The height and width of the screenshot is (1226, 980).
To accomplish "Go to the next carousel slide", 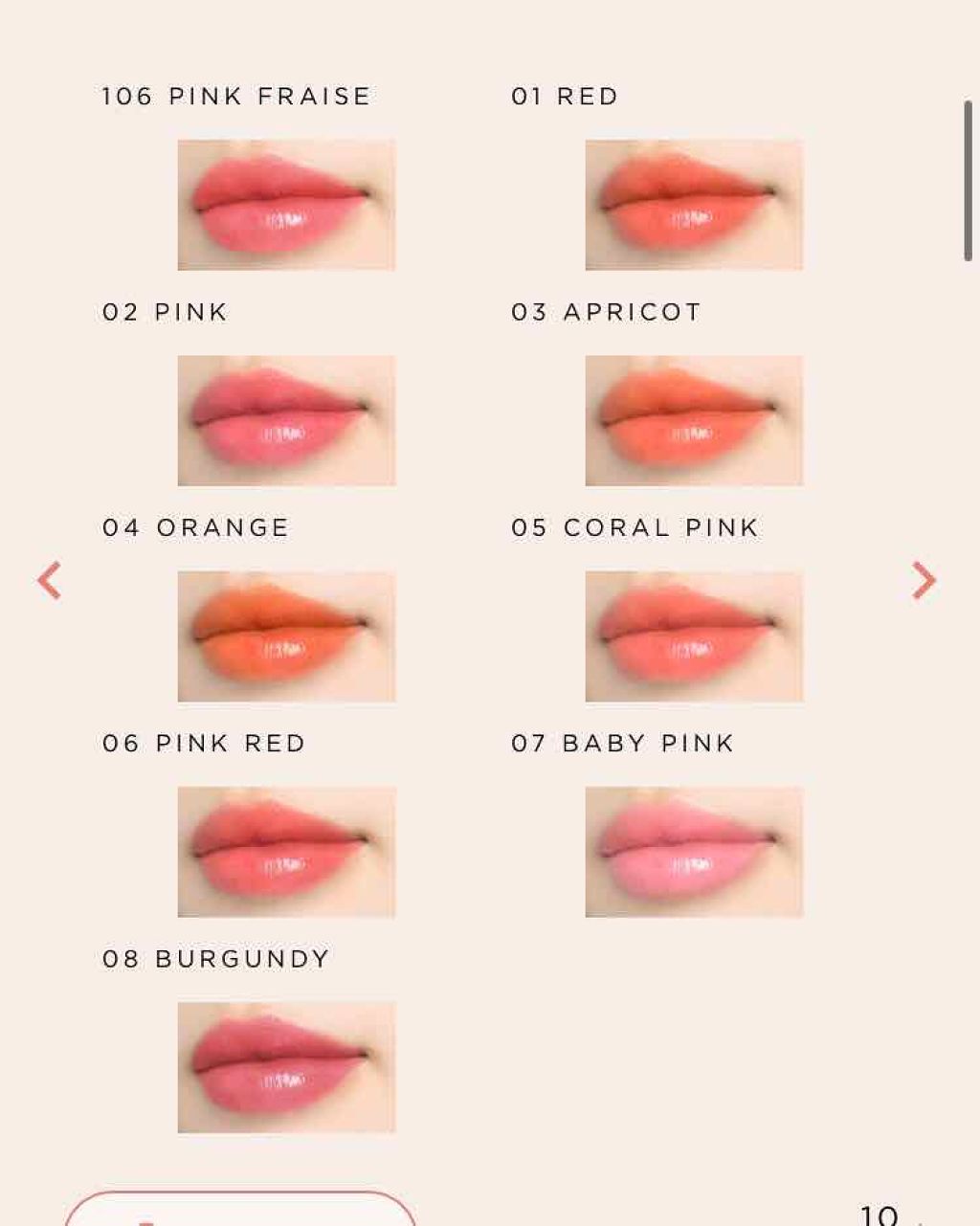I will [923, 581].
